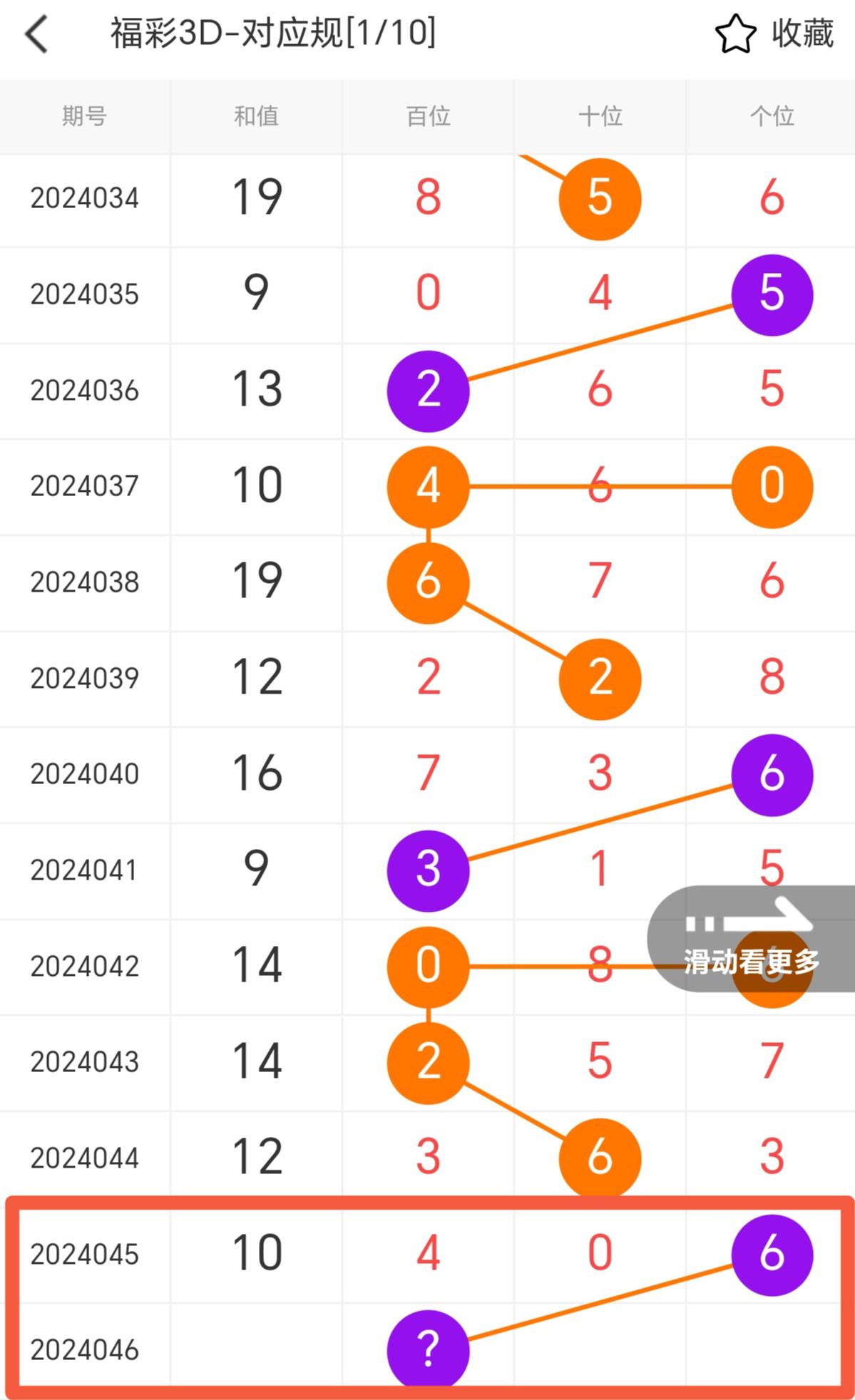Go back using the top-left arrow
The image size is (855, 1400).
tap(36, 34)
